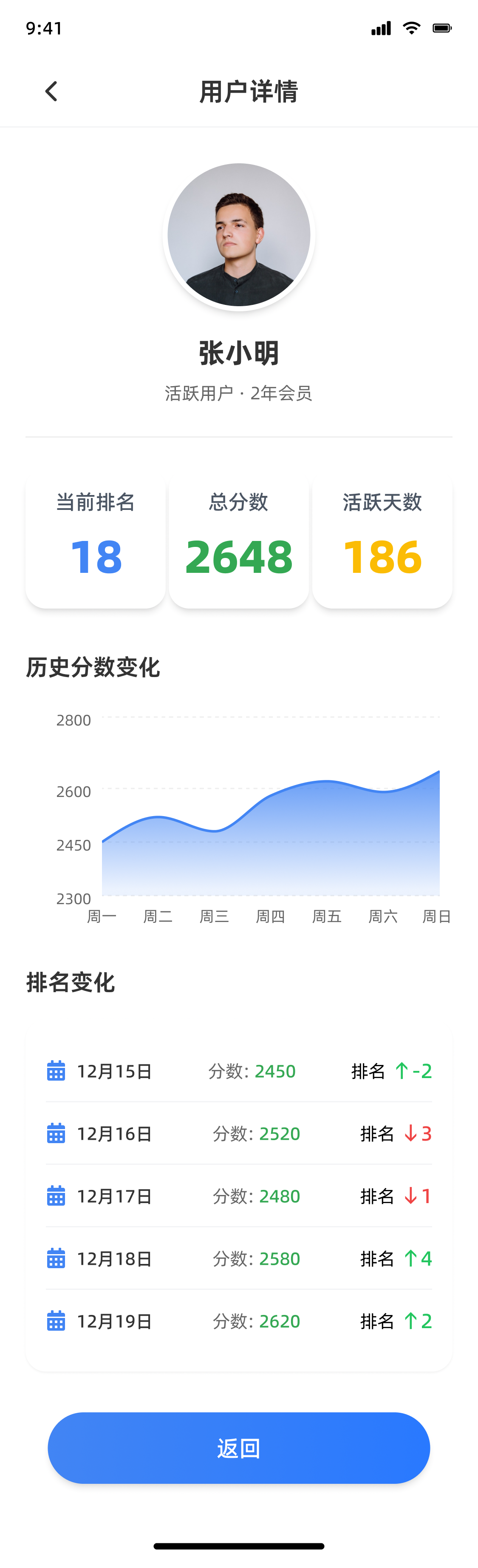The height and width of the screenshot is (1568, 478).
Task: Open the 总分数 card
Action: [239, 541]
